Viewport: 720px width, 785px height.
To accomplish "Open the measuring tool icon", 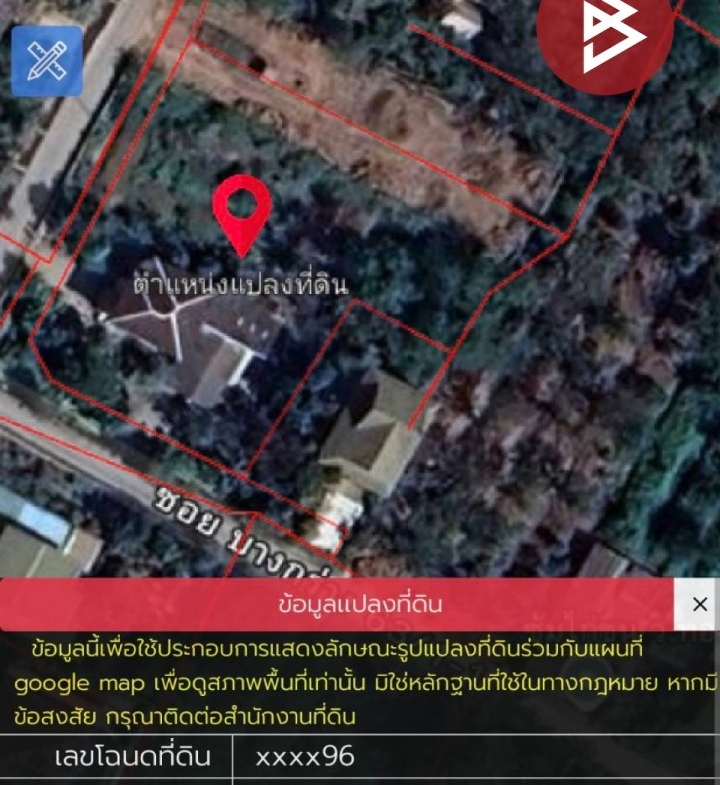I will coord(47,61).
